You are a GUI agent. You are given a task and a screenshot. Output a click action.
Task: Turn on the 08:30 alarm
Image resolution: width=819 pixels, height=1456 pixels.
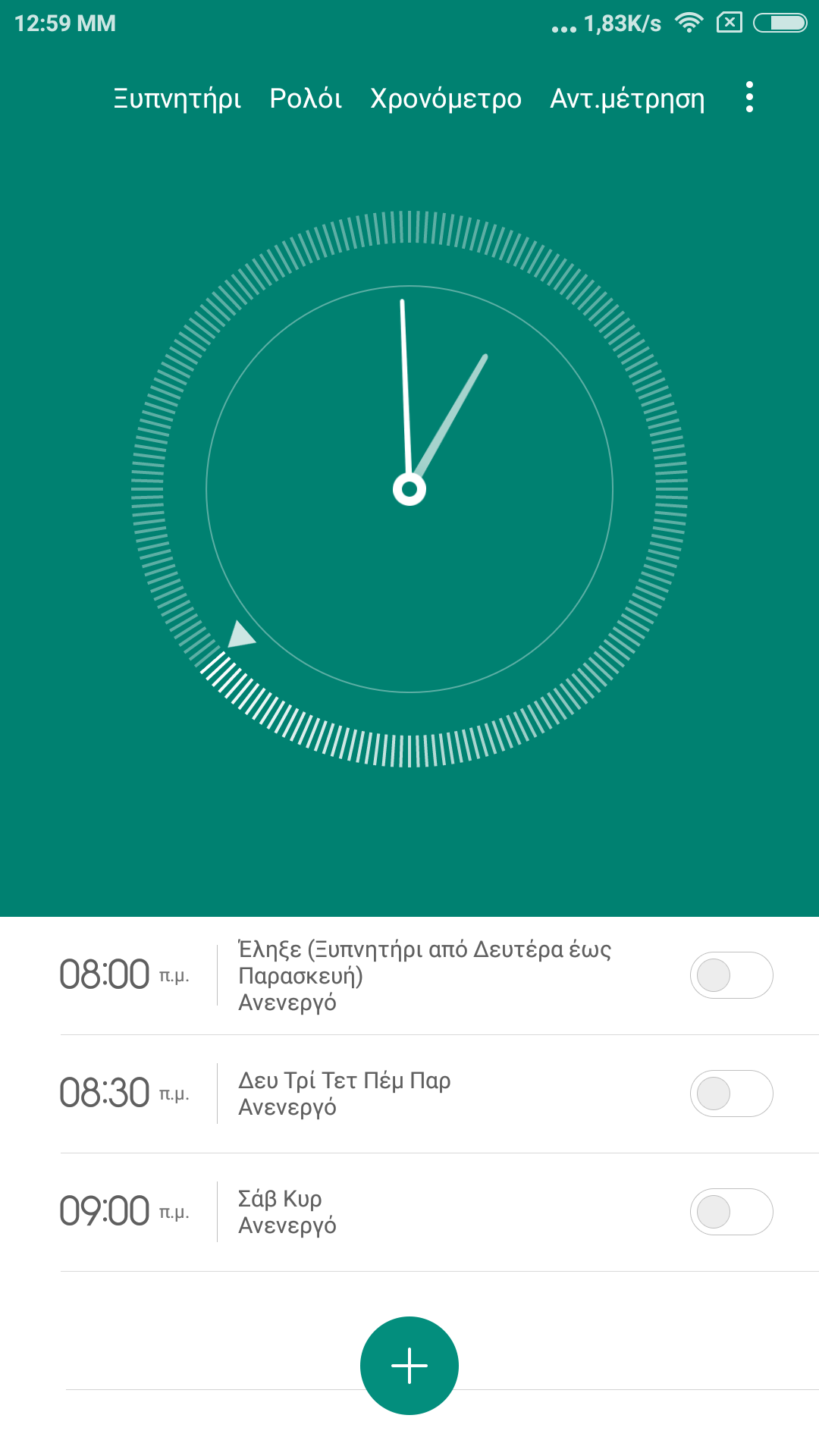pyautogui.click(x=731, y=1094)
